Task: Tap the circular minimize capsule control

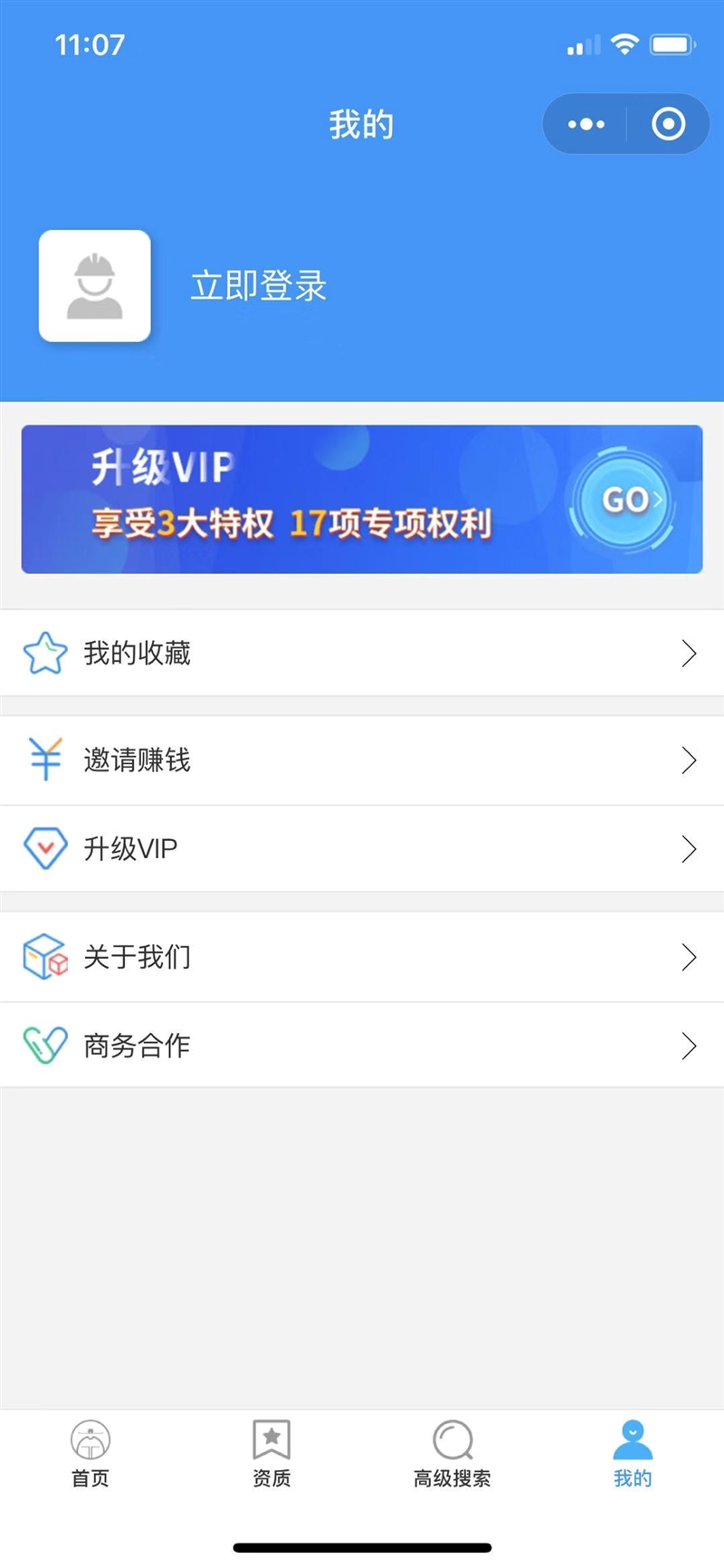Action: [669, 124]
